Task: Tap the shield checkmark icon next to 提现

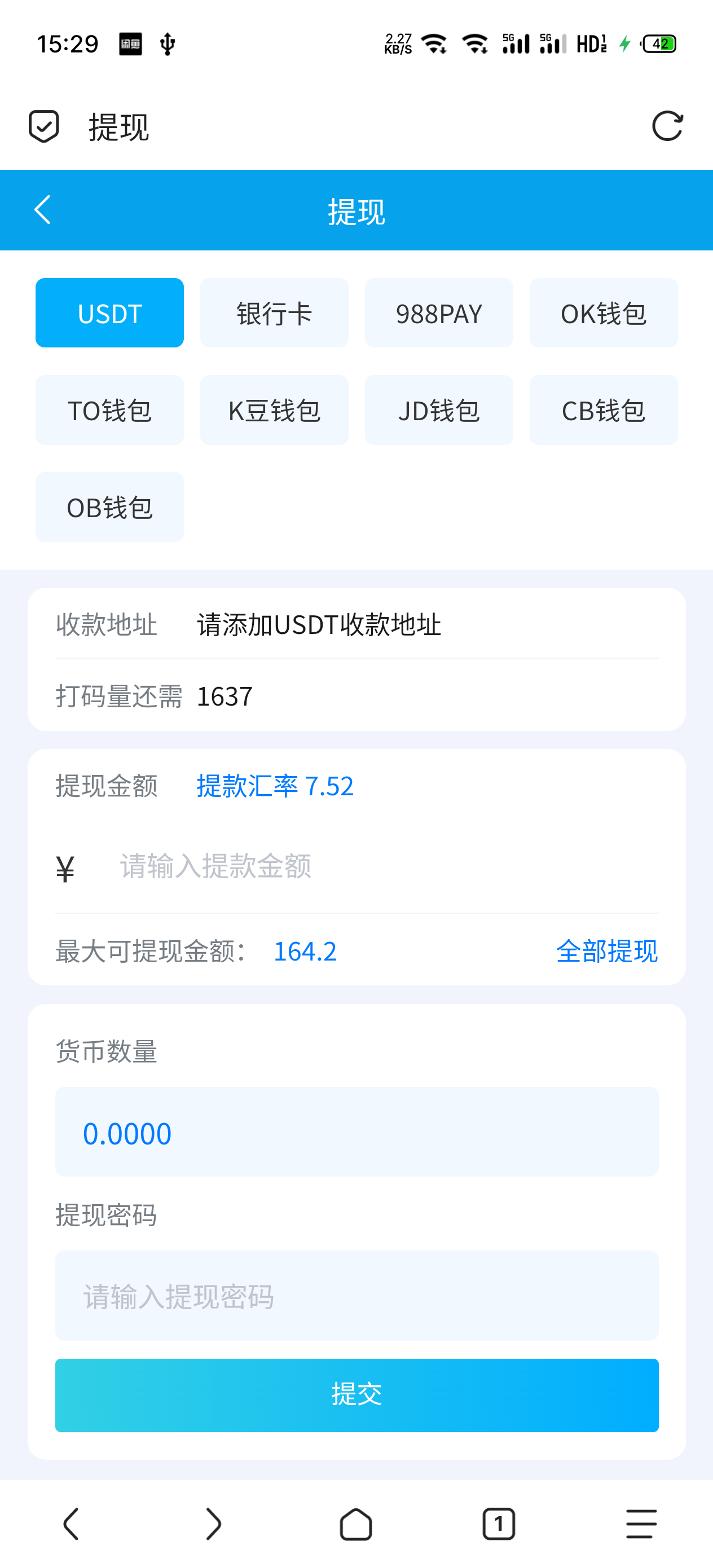Action: [43, 126]
